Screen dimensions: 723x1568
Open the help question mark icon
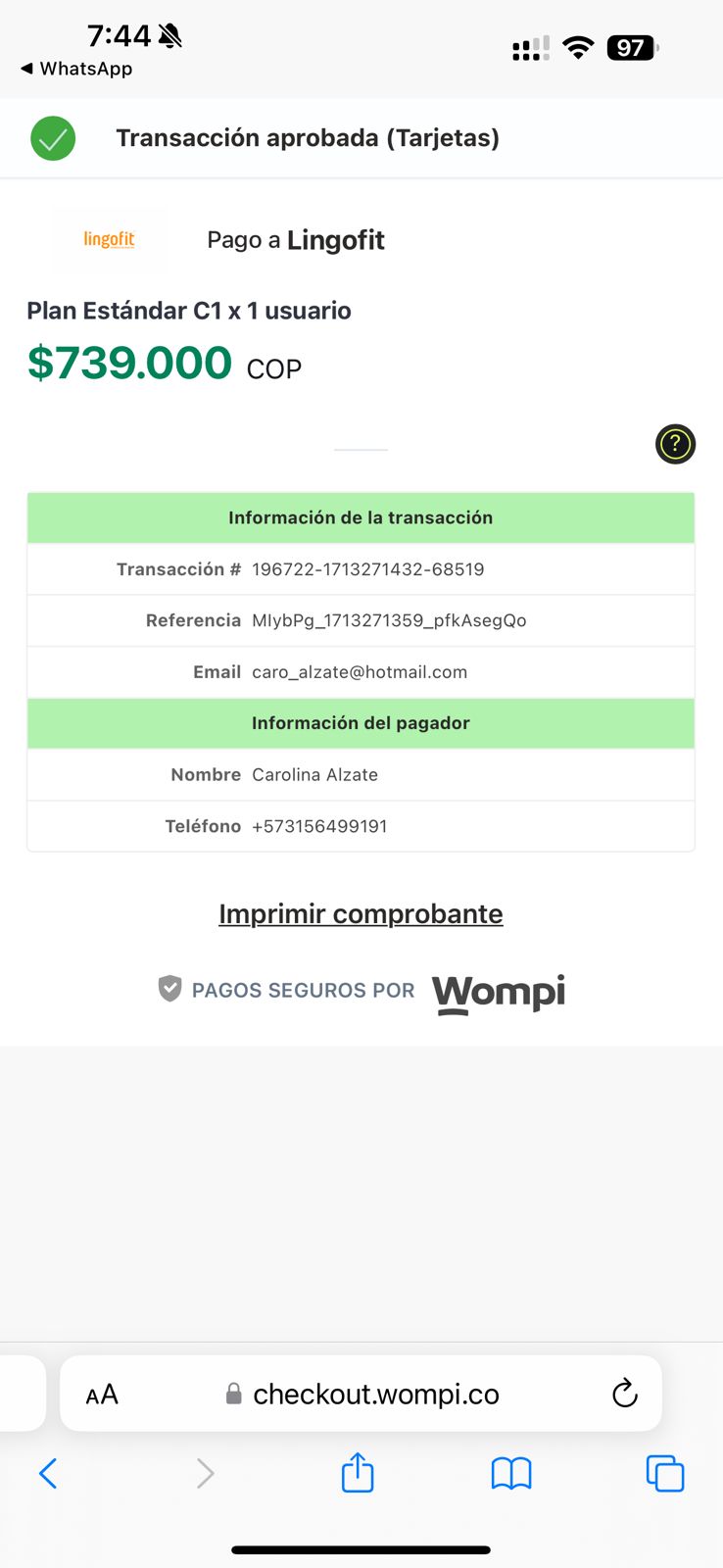click(675, 444)
